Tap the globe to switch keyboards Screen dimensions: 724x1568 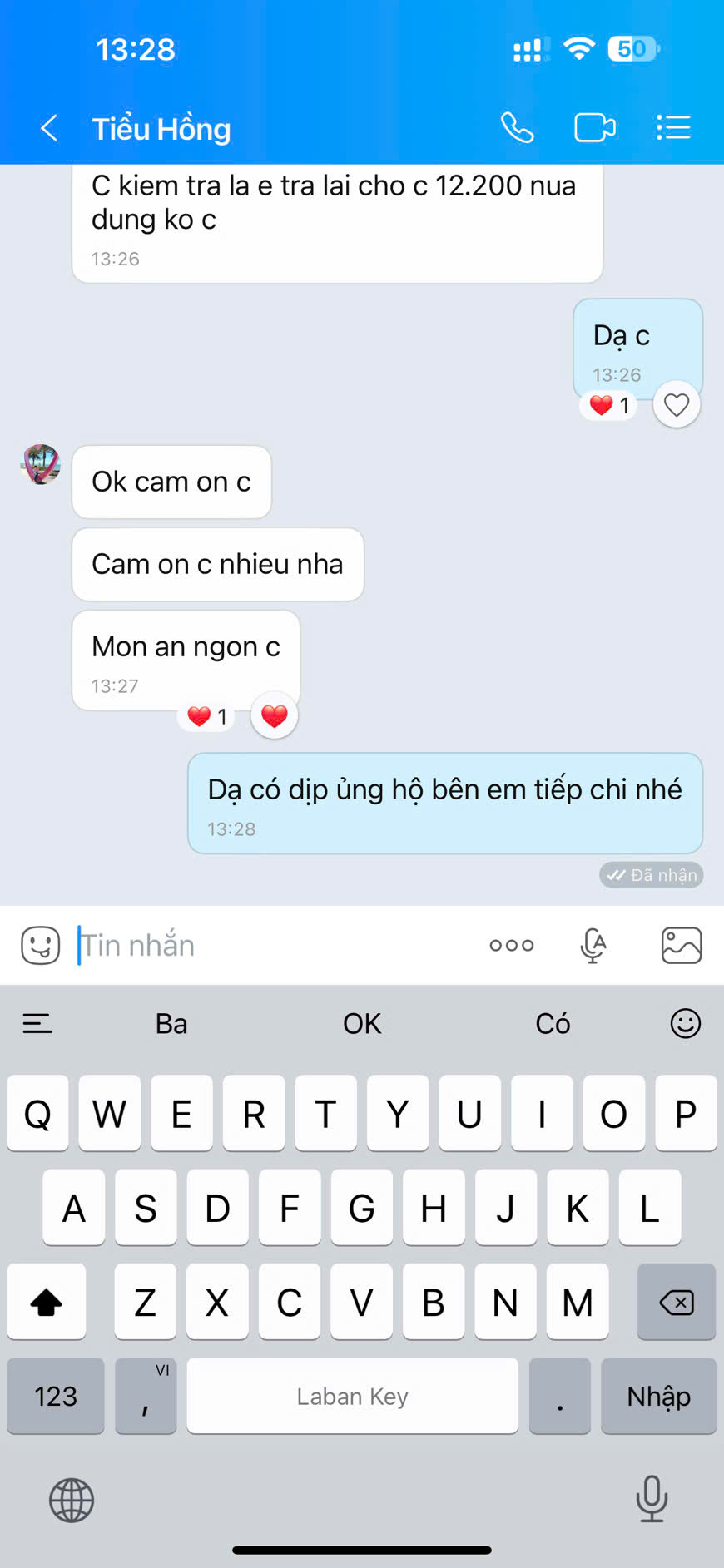pos(72,1500)
